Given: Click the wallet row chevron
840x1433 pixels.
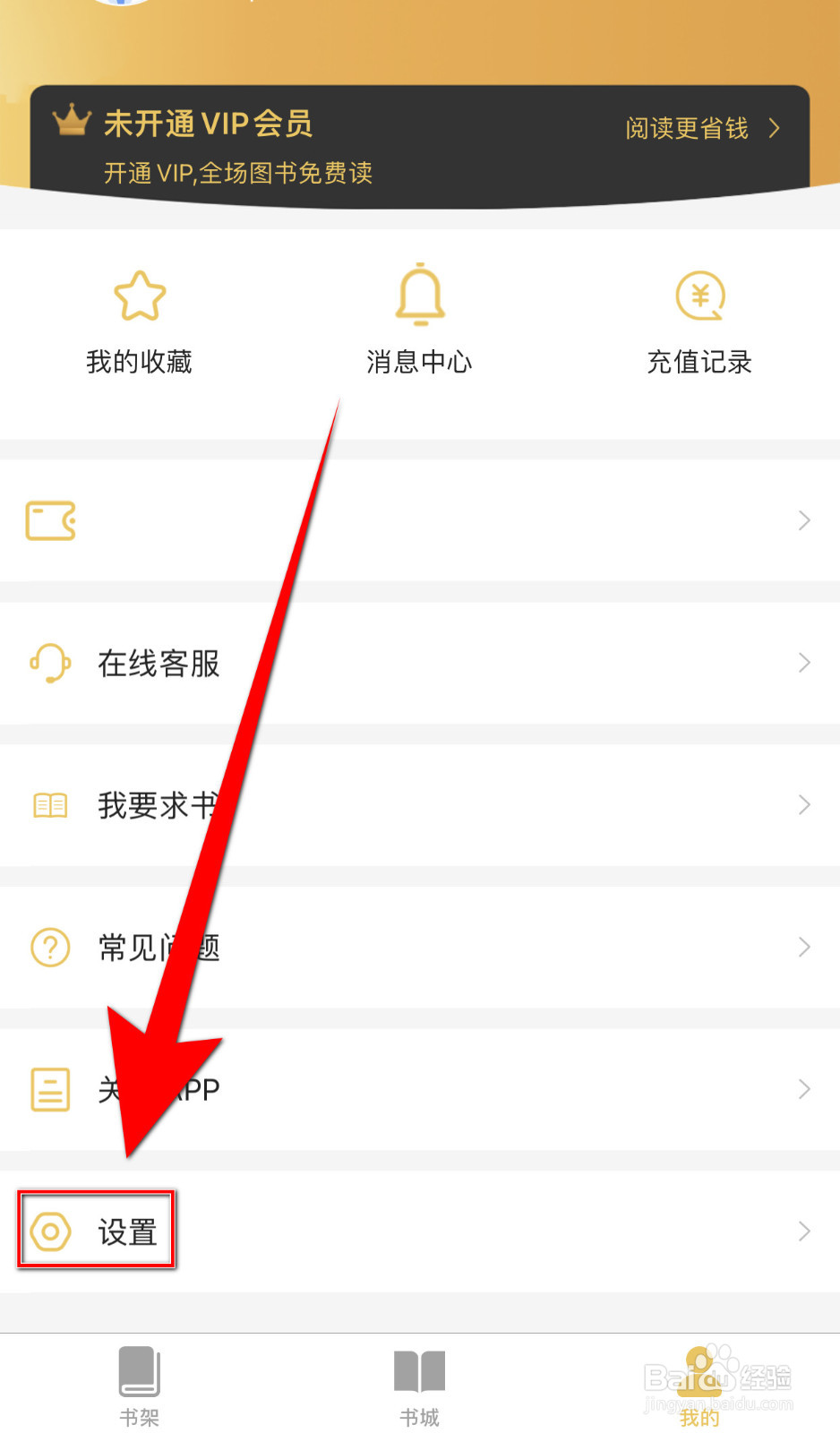Looking at the screenshot, I should tap(803, 520).
